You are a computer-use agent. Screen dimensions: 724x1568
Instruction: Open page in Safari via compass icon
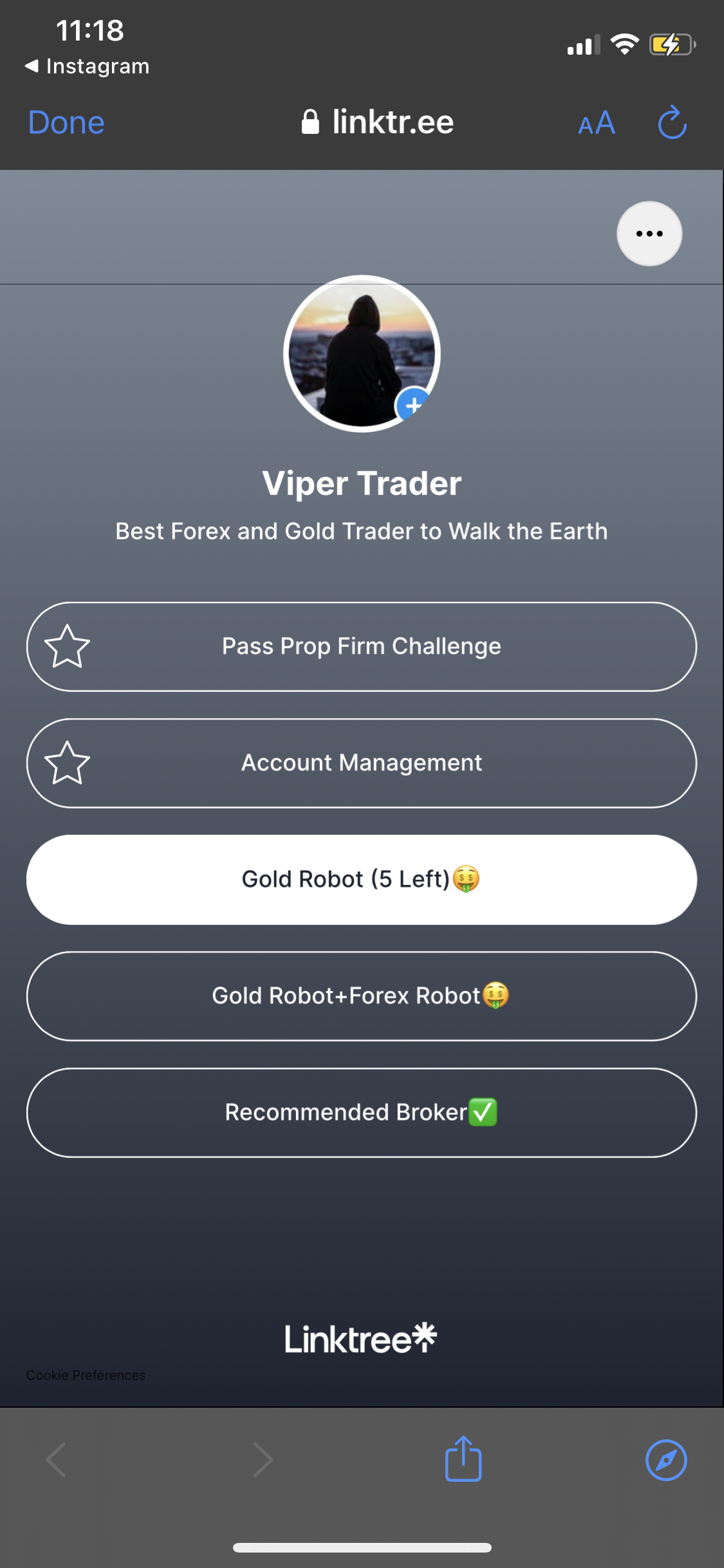click(666, 1460)
